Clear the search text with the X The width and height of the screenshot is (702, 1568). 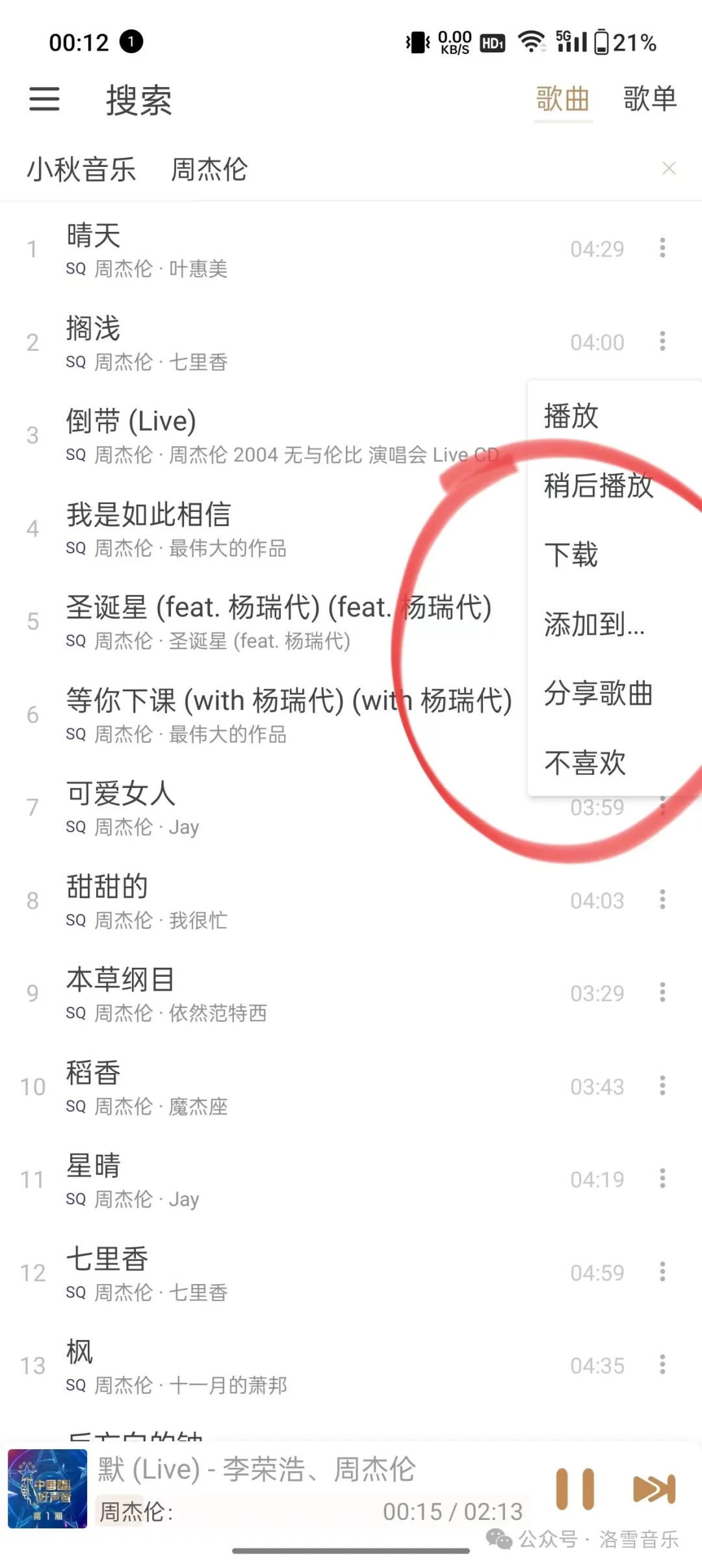click(669, 169)
